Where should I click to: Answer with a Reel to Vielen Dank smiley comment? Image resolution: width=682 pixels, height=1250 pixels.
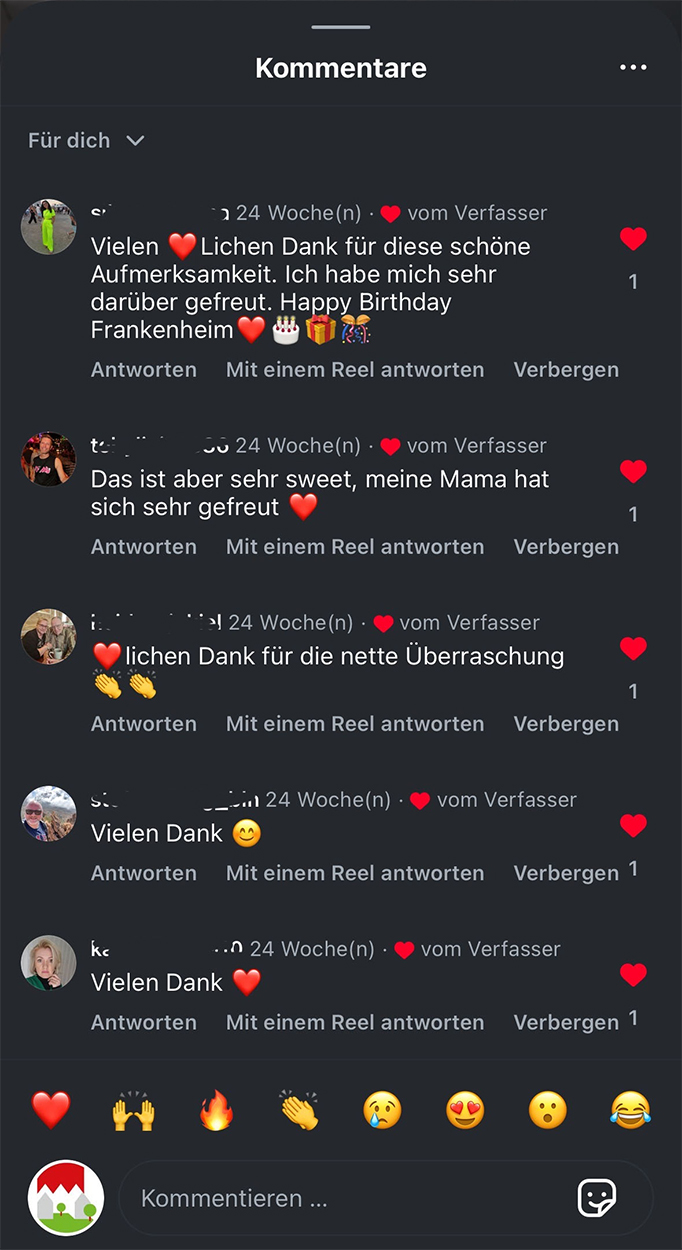point(354,873)
